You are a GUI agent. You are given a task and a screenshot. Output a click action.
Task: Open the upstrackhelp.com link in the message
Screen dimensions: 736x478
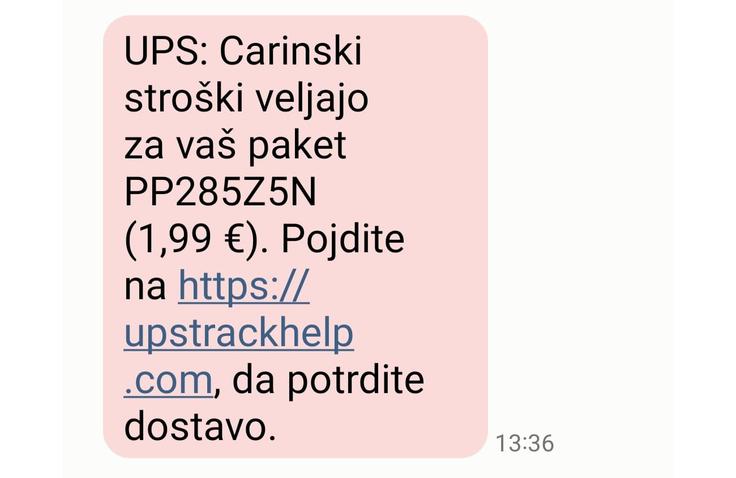[x=238, y=334]
